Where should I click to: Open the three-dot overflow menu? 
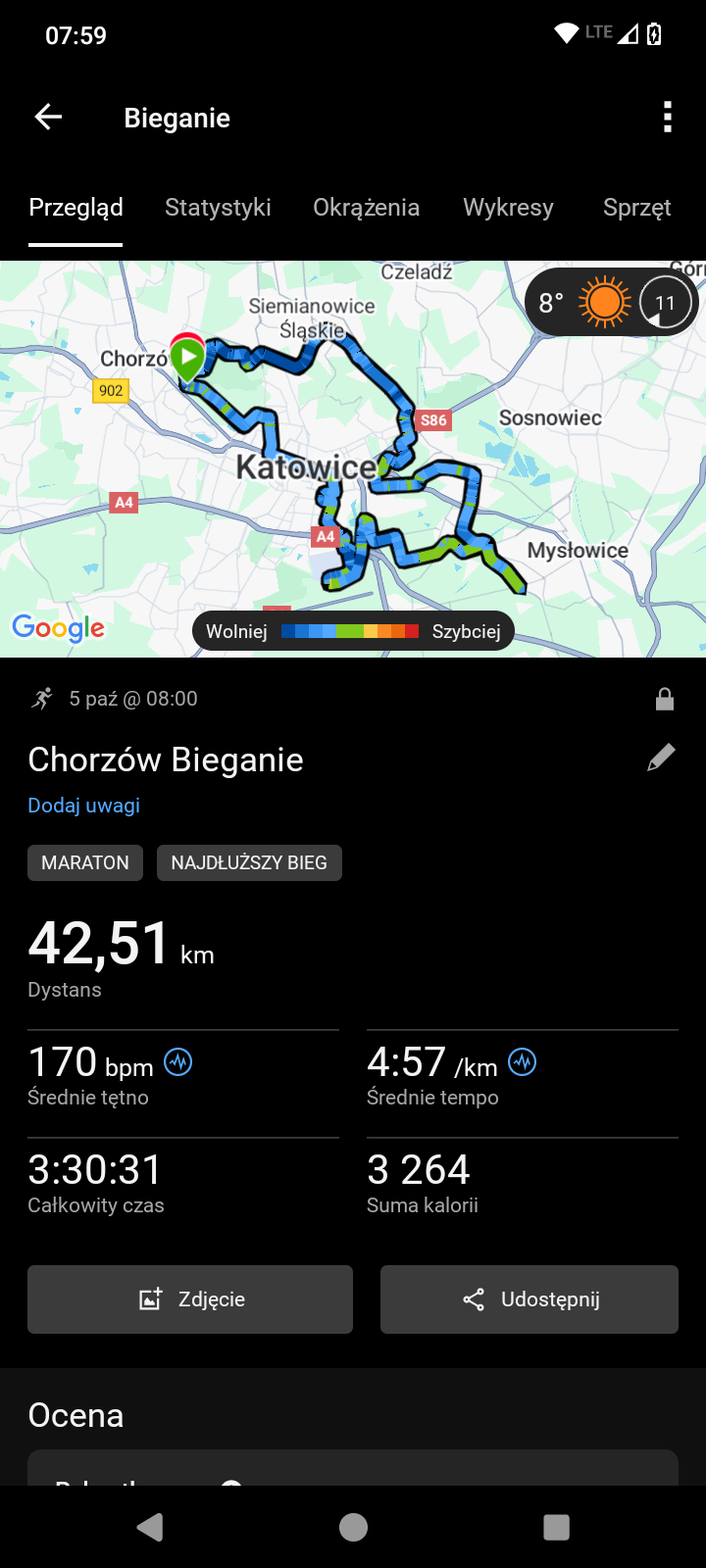[668, 118]
